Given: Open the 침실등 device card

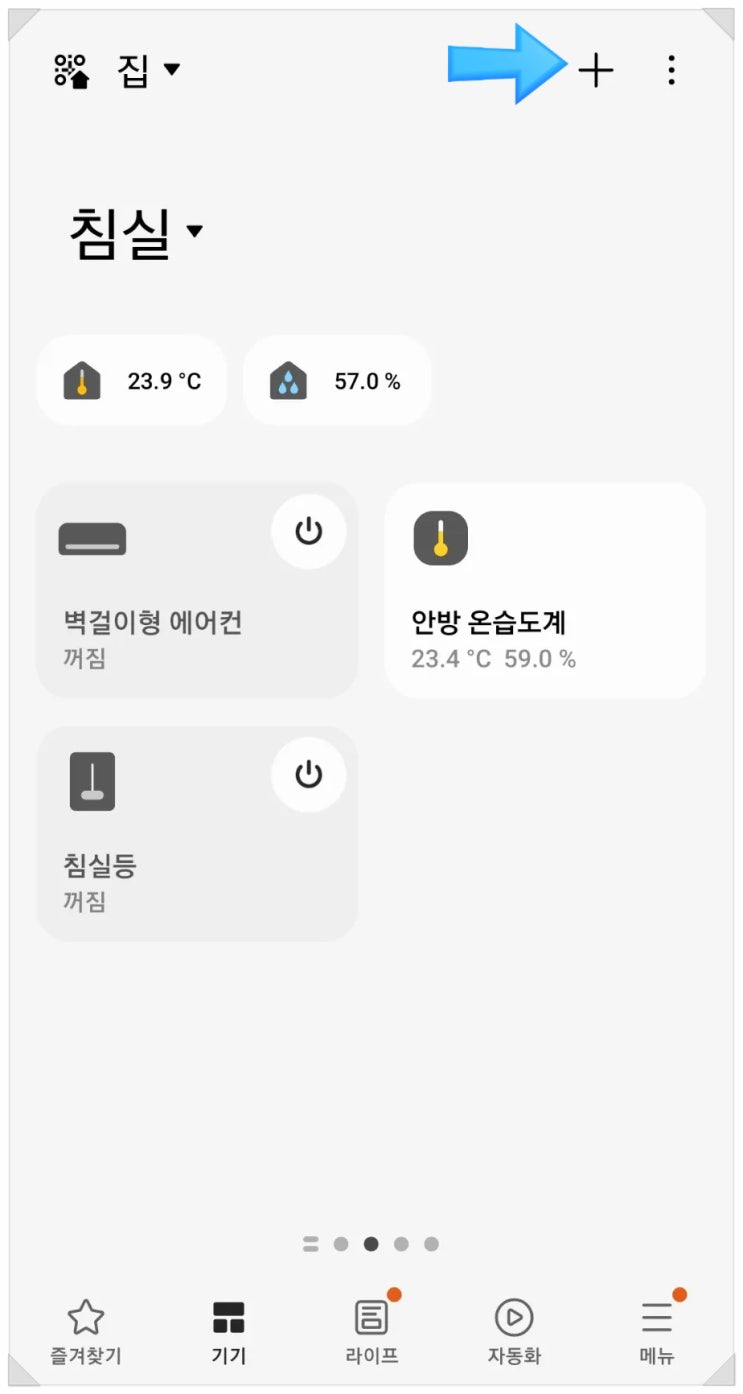Looking at the screenshot, I should 197,833.
